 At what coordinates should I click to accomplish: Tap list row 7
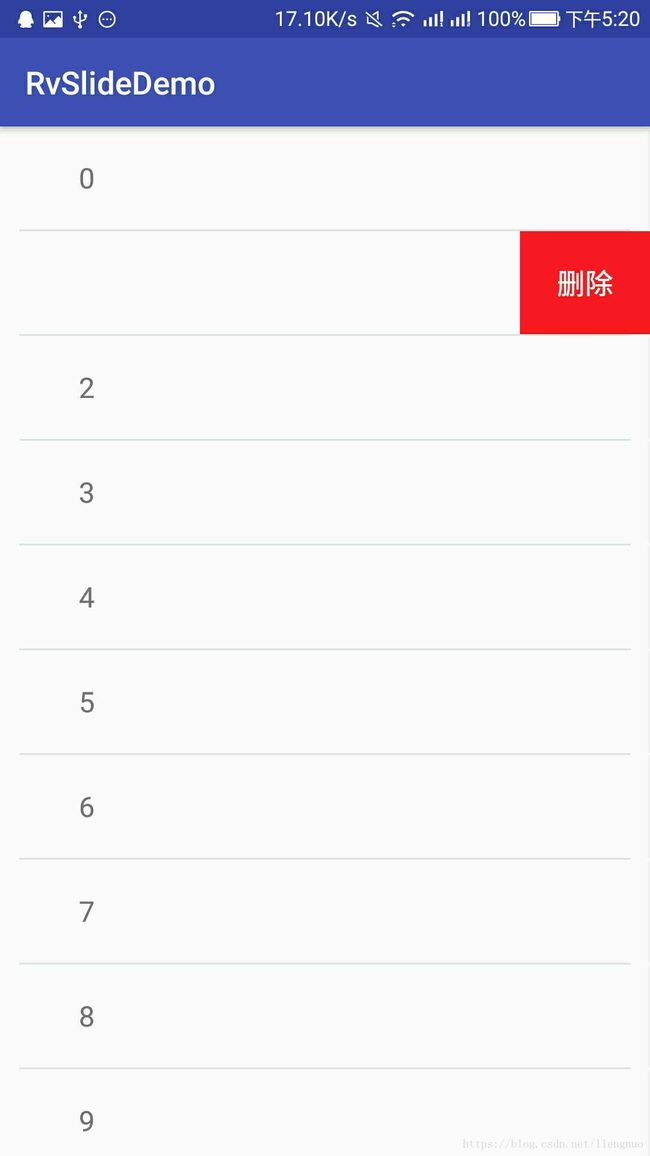click(x=325, y=911)
